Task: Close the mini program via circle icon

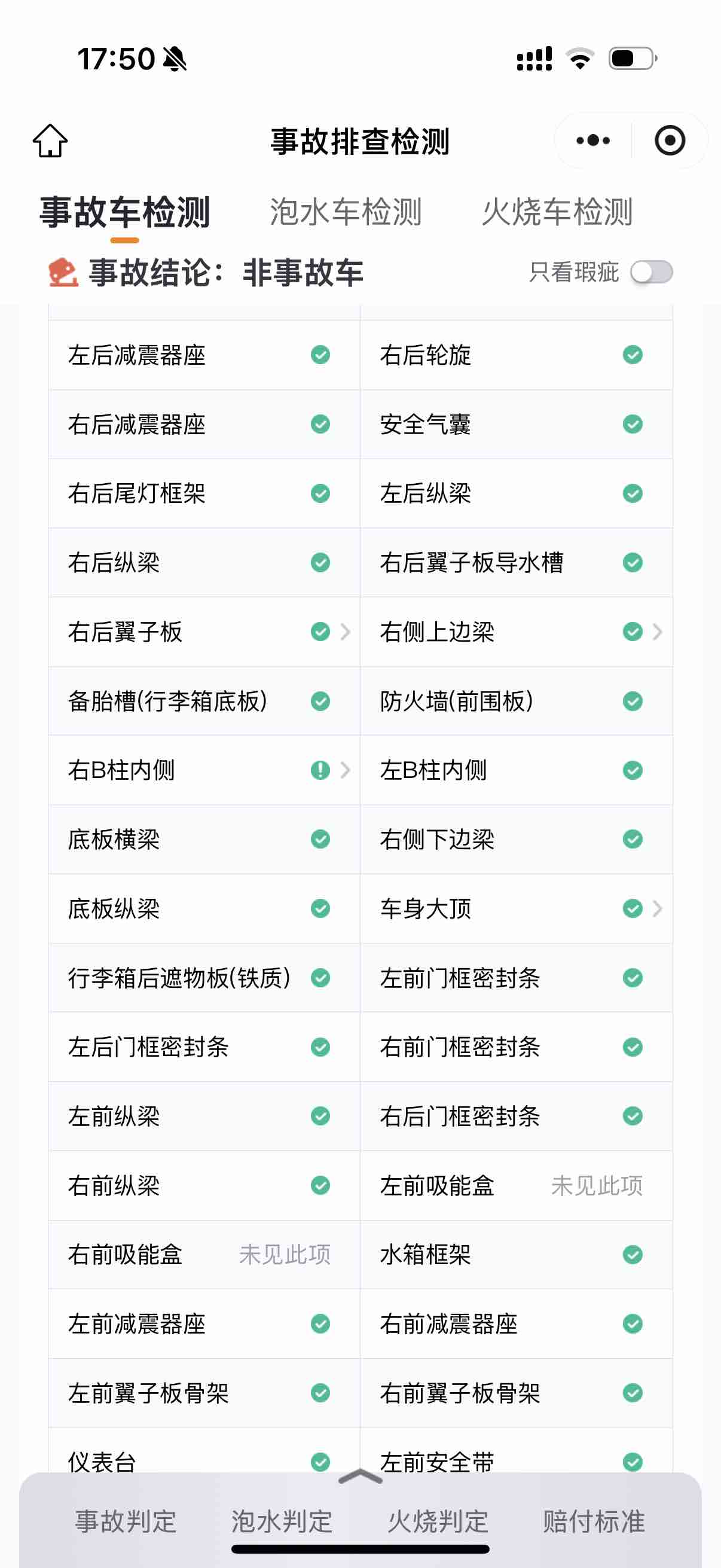Action: tap(670, 141)
